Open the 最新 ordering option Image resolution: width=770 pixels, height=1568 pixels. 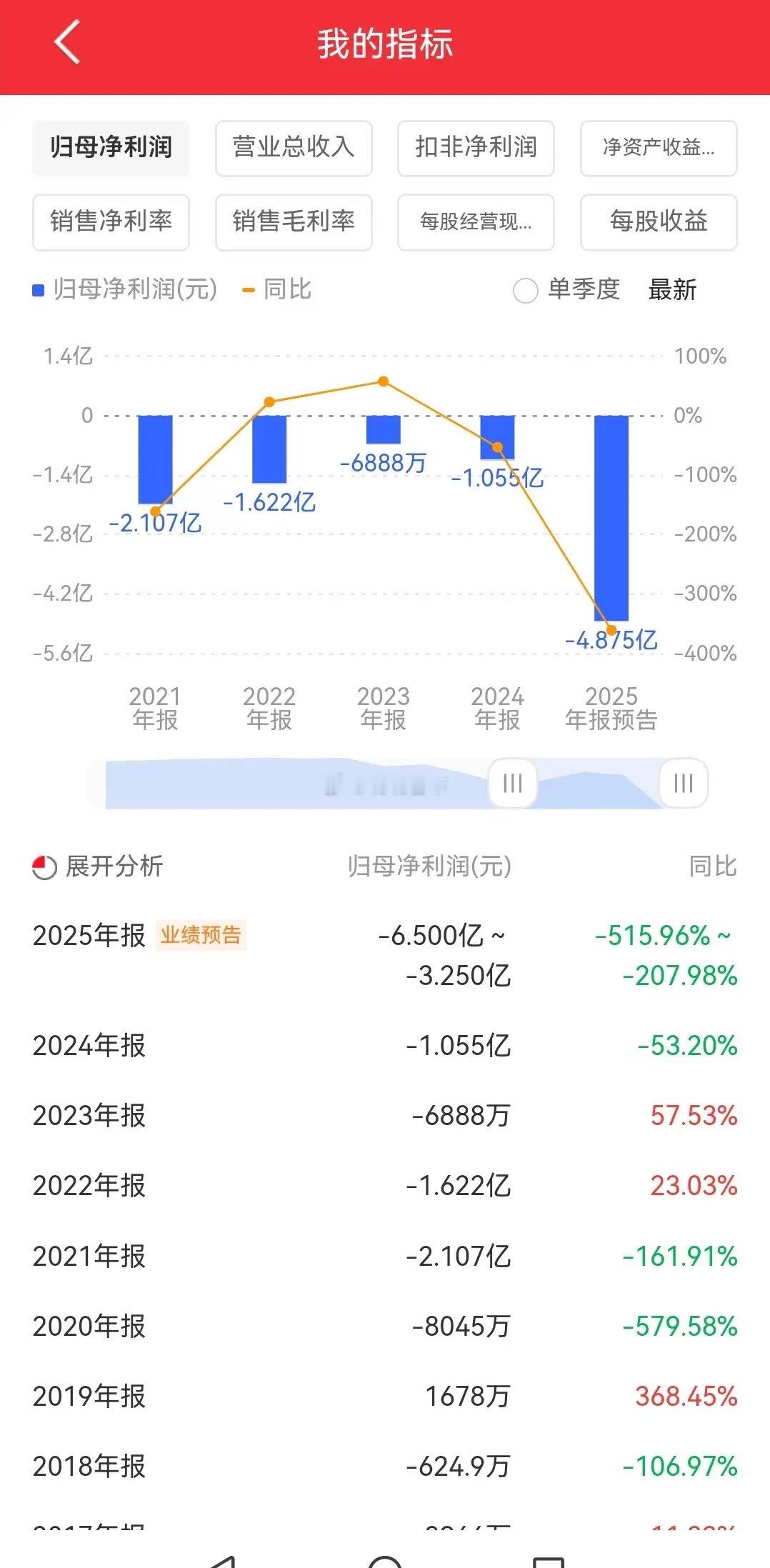click(x=672, y=291)
